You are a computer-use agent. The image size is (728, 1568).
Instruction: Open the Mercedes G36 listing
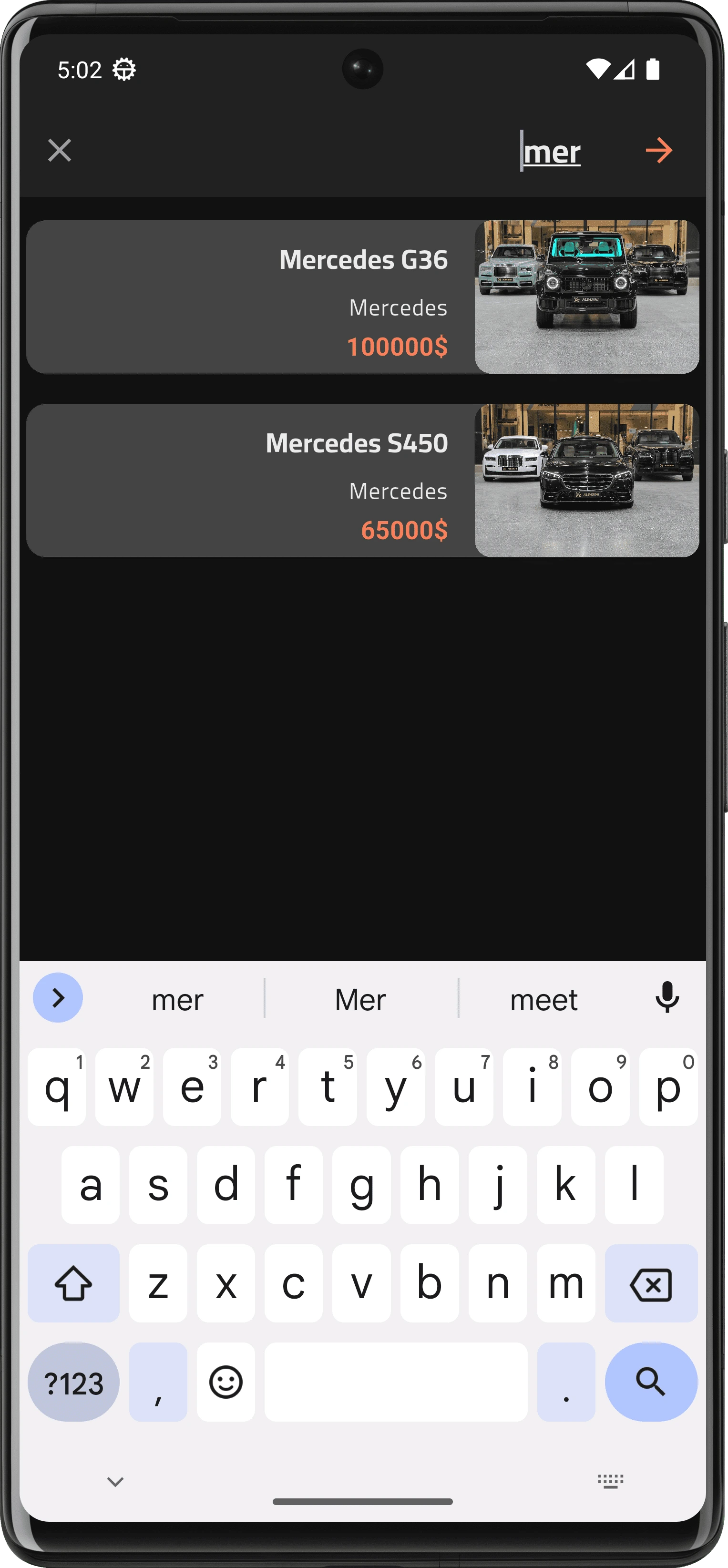coord(362,297)
